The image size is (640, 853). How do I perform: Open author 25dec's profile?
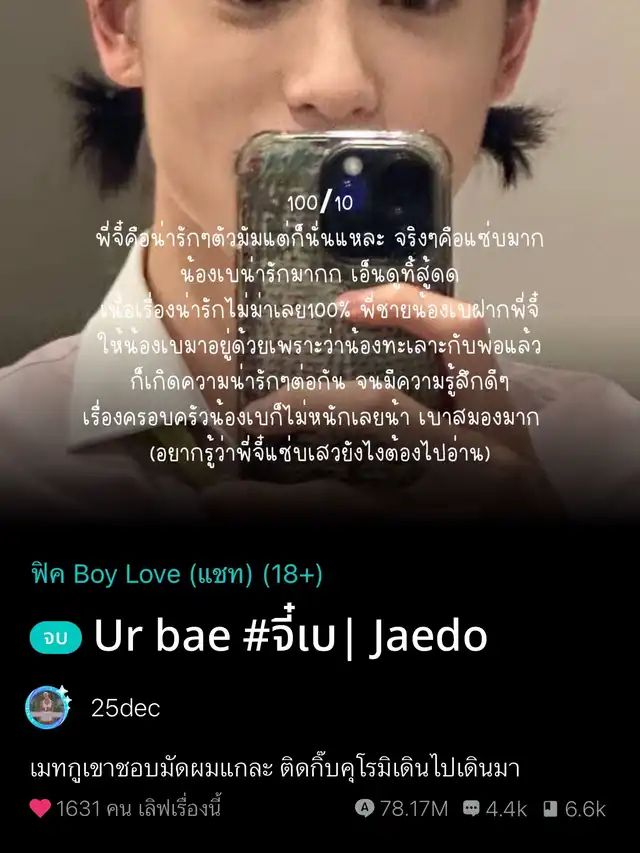[x=125, y=708]
